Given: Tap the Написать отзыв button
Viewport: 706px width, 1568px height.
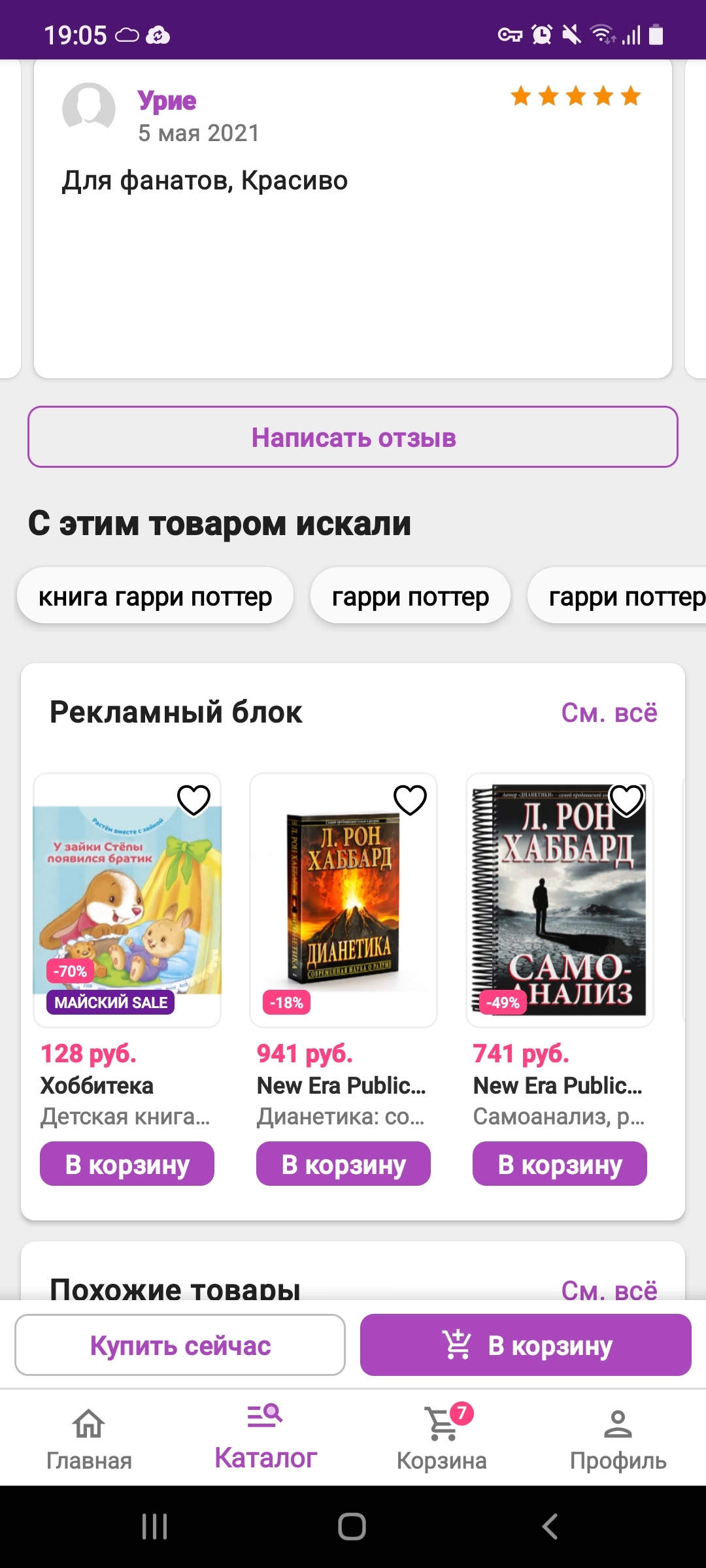Looking at the screenshot, I should pyautogui.click(x=353, y=437).
